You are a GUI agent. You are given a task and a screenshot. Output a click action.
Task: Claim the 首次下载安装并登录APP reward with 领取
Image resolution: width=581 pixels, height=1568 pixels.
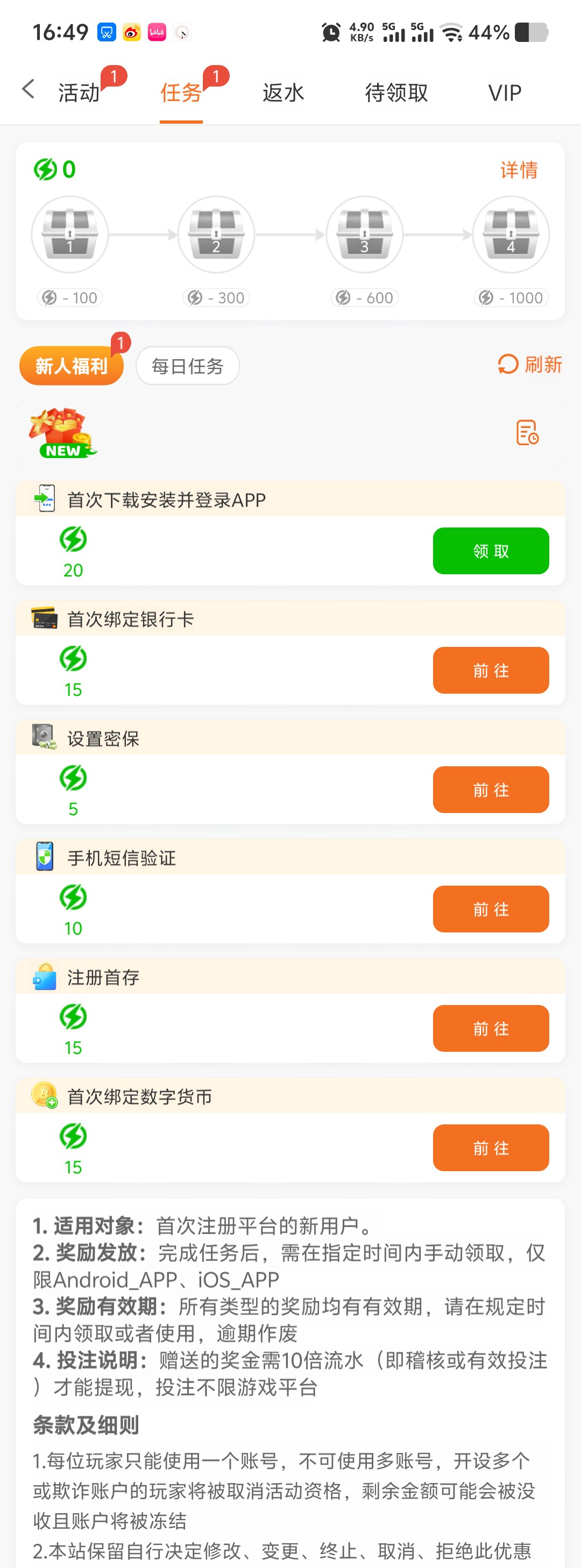[490, 551]
